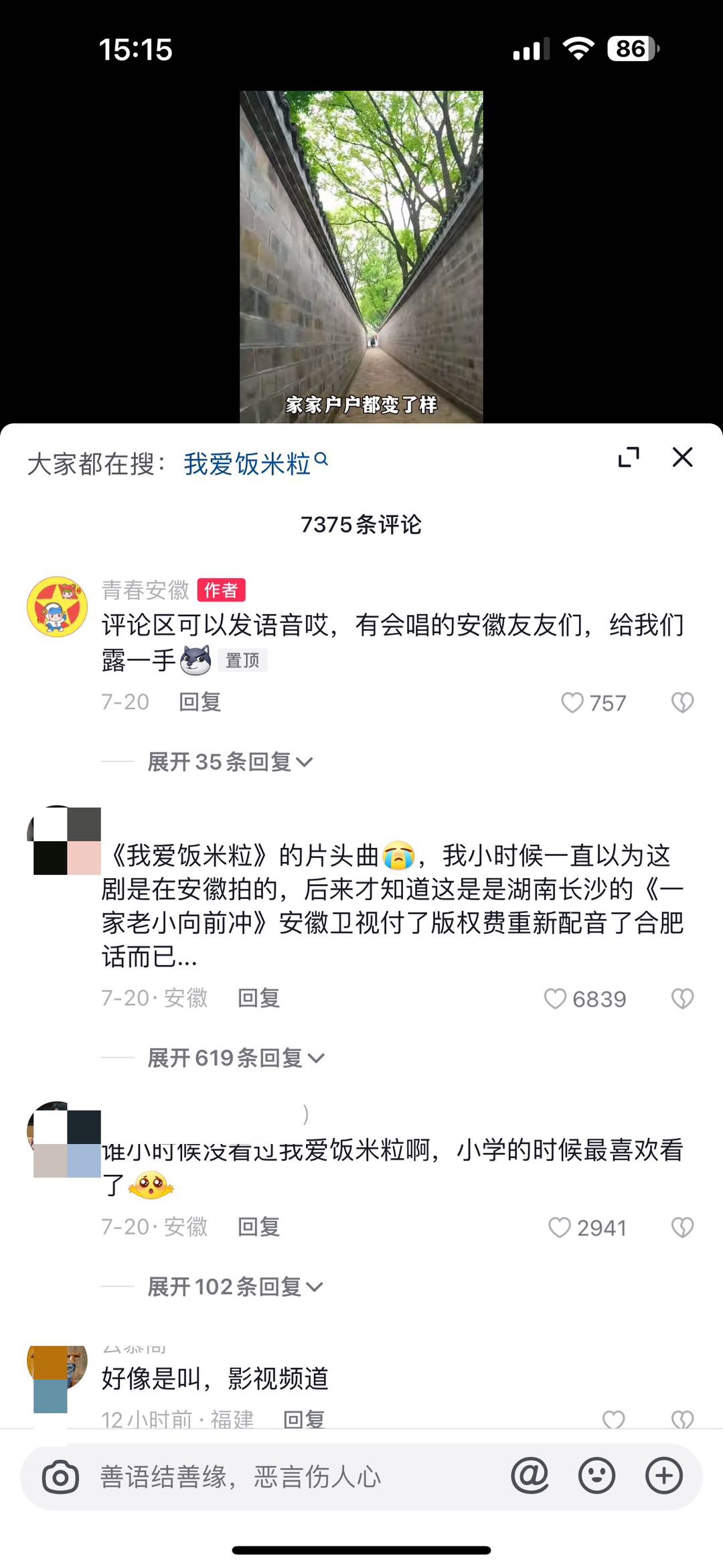
Task: Close the comments panel
Action: tap(682, 457)
